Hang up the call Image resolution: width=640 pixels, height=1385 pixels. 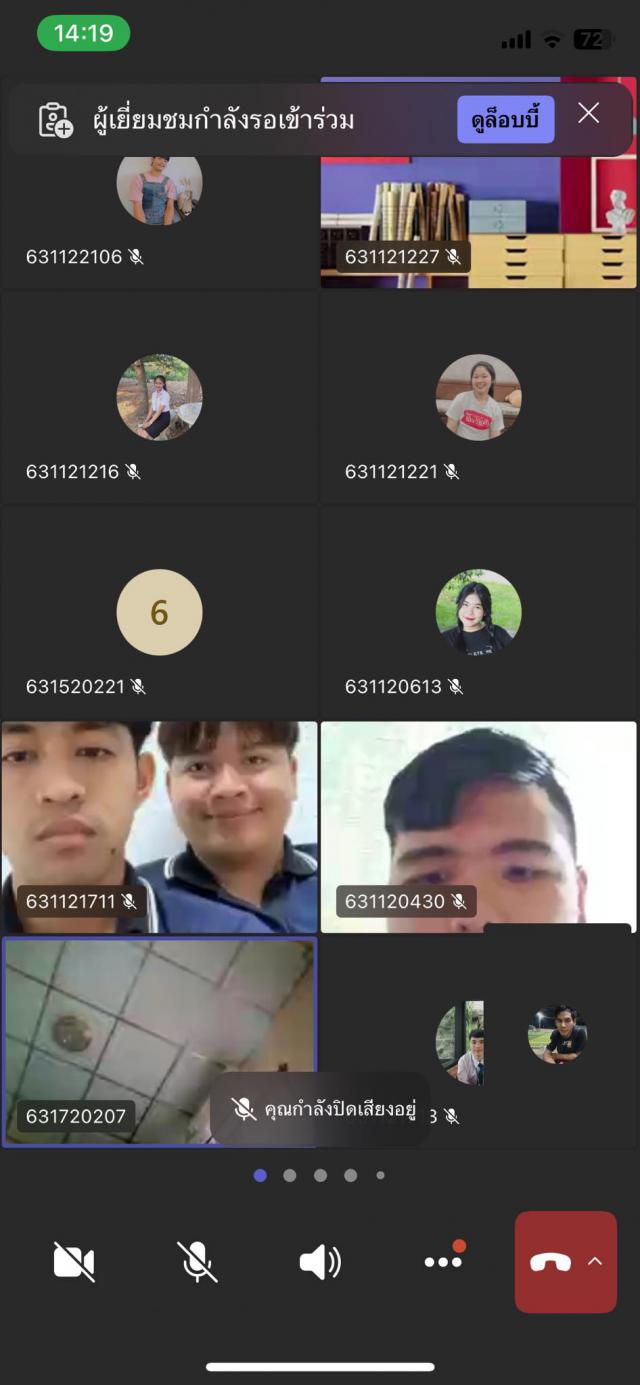pos(550,1262)
